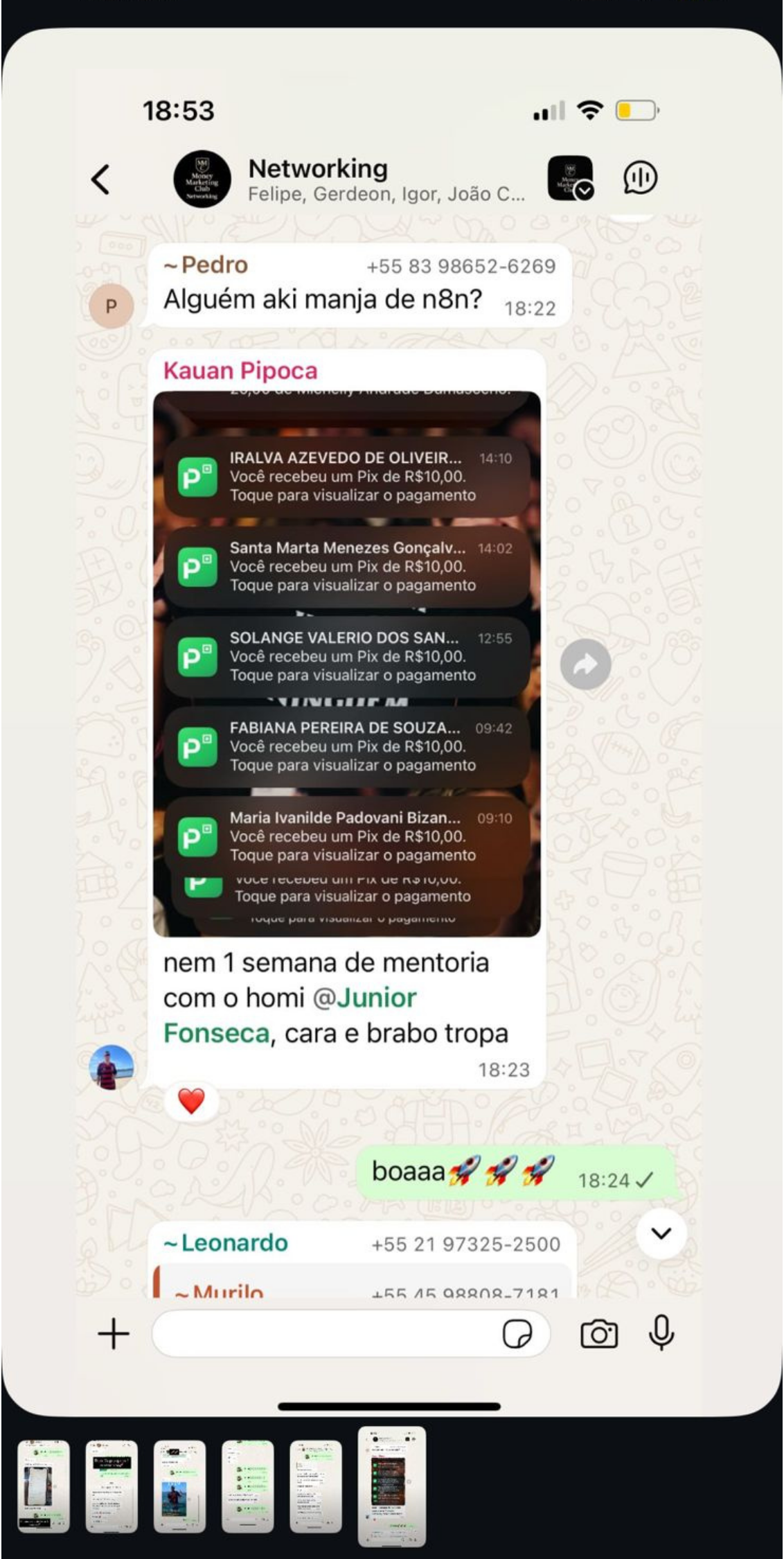Viewport: 784px width, 1559px height.
Task: Jump to the fifth thumbnail in the strip
Action: 316,1486
